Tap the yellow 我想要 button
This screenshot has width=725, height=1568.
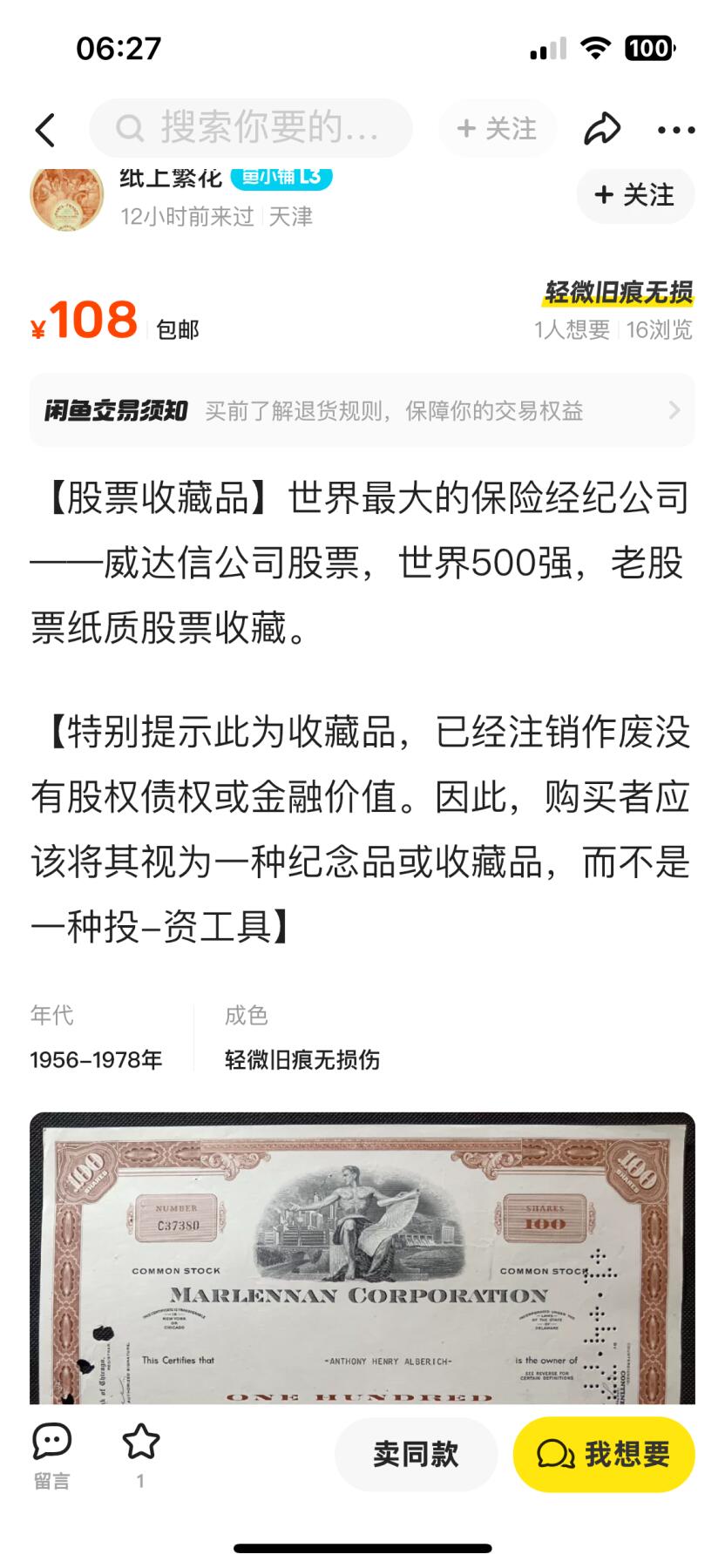603,1454
